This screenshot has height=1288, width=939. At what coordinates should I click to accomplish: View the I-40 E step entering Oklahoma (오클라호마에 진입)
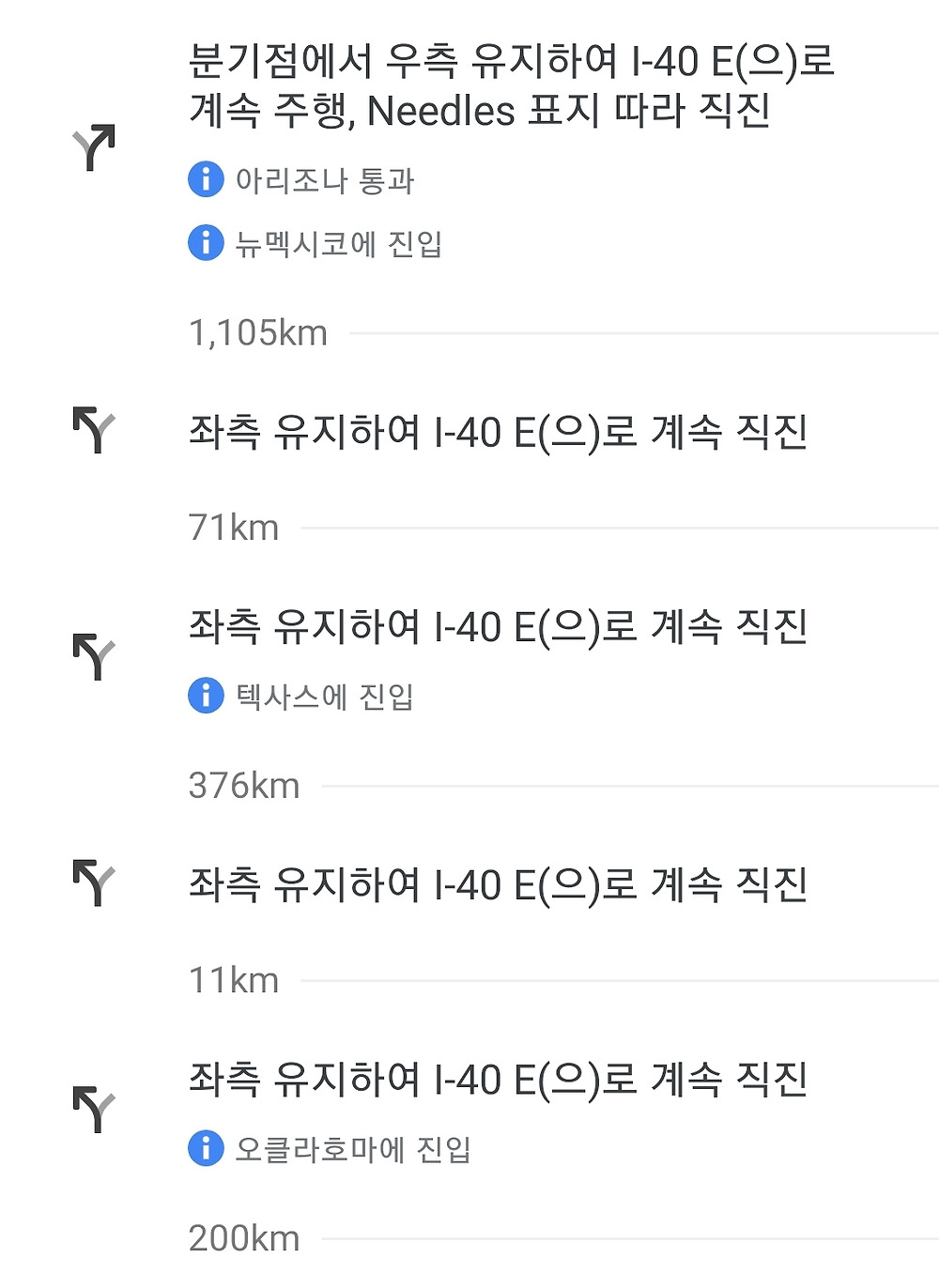[498, 1080]
